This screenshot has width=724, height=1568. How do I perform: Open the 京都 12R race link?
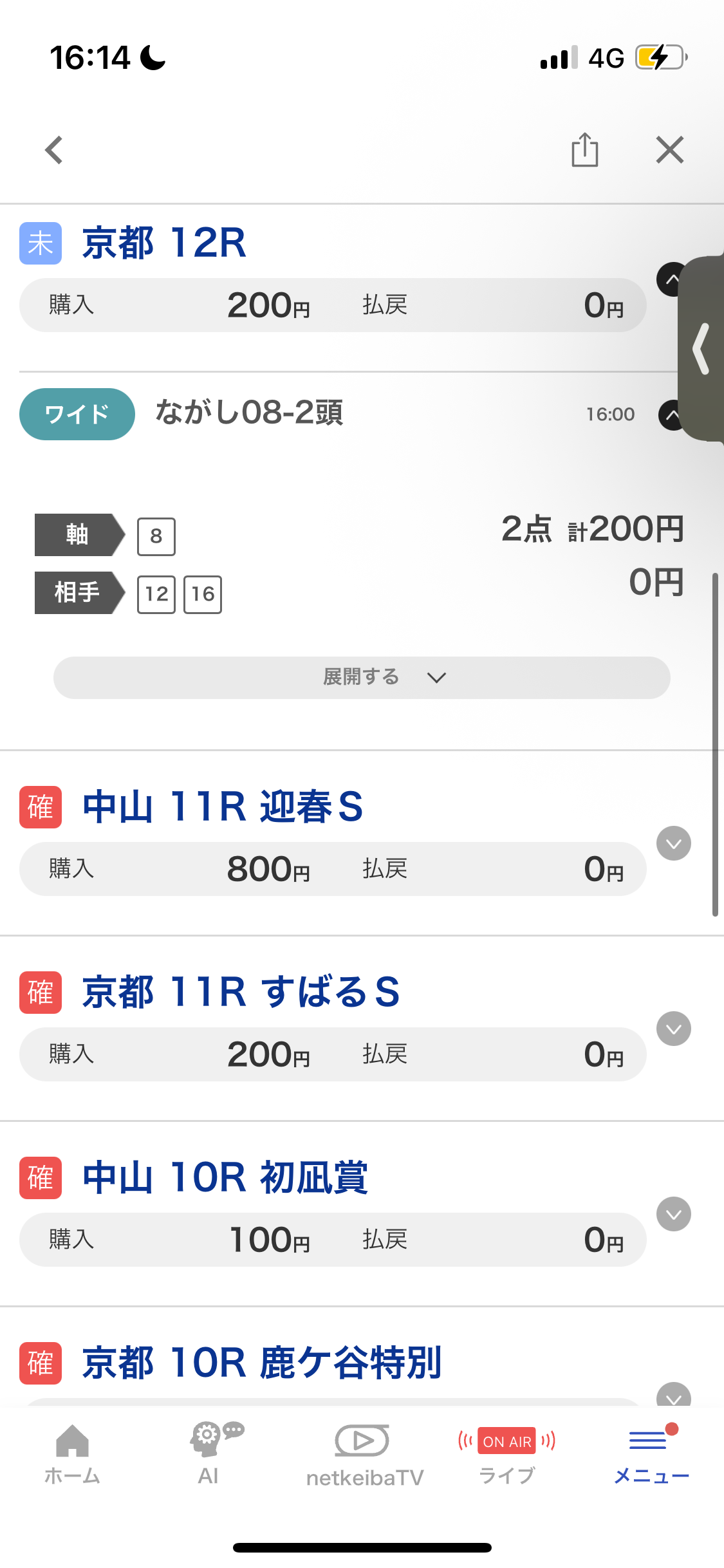click(164, 243)
